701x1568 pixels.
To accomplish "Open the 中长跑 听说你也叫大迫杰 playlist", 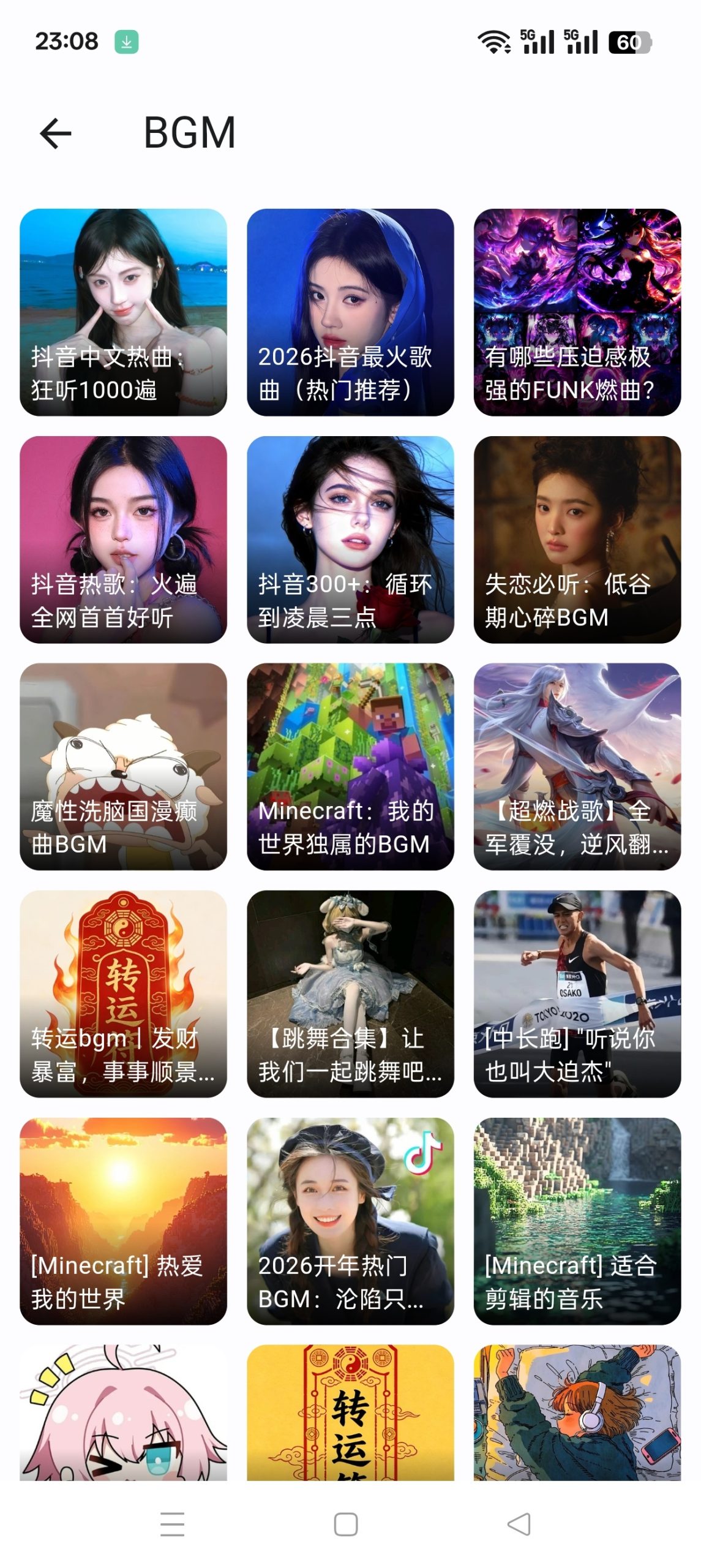I will point(578,992).
